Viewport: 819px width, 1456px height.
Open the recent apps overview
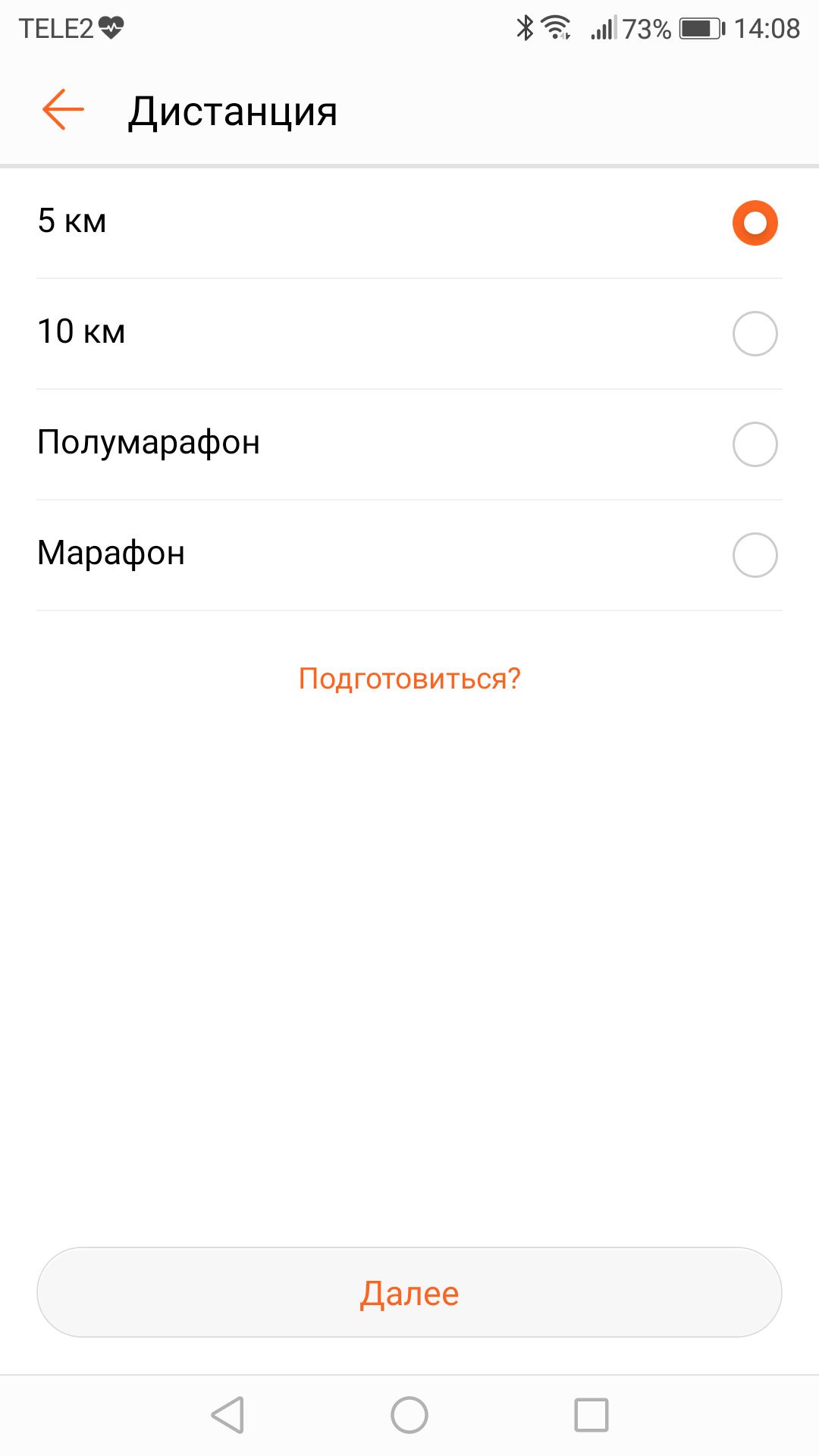(x=591, y=1415)
